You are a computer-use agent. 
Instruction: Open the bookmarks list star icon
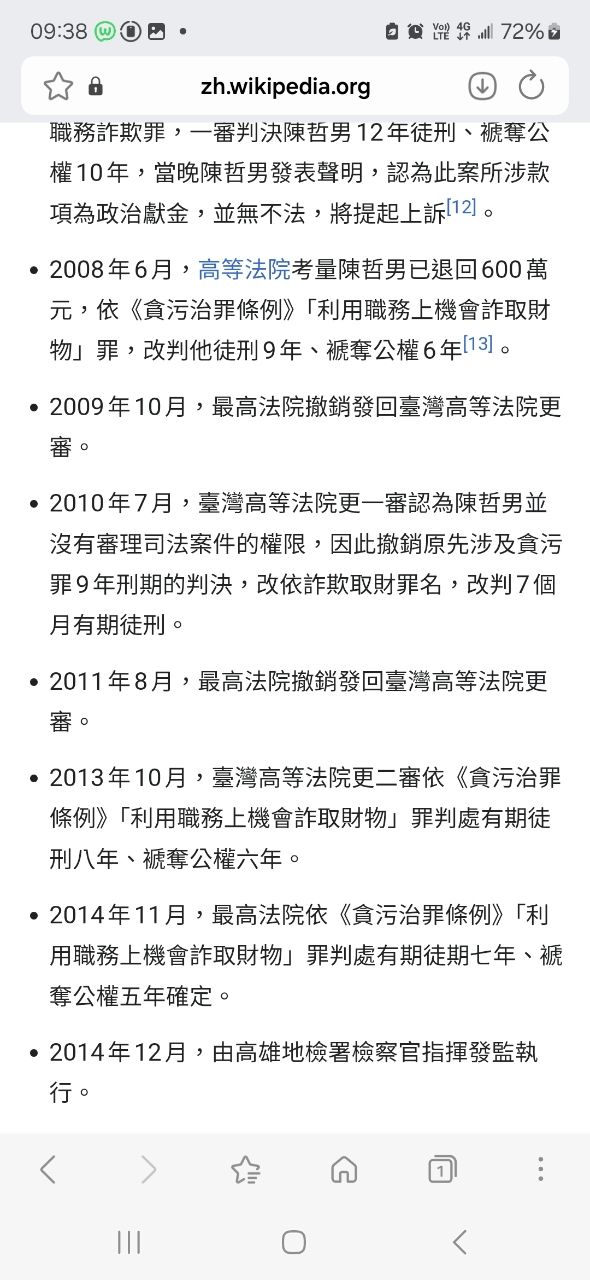[245, 1169]
